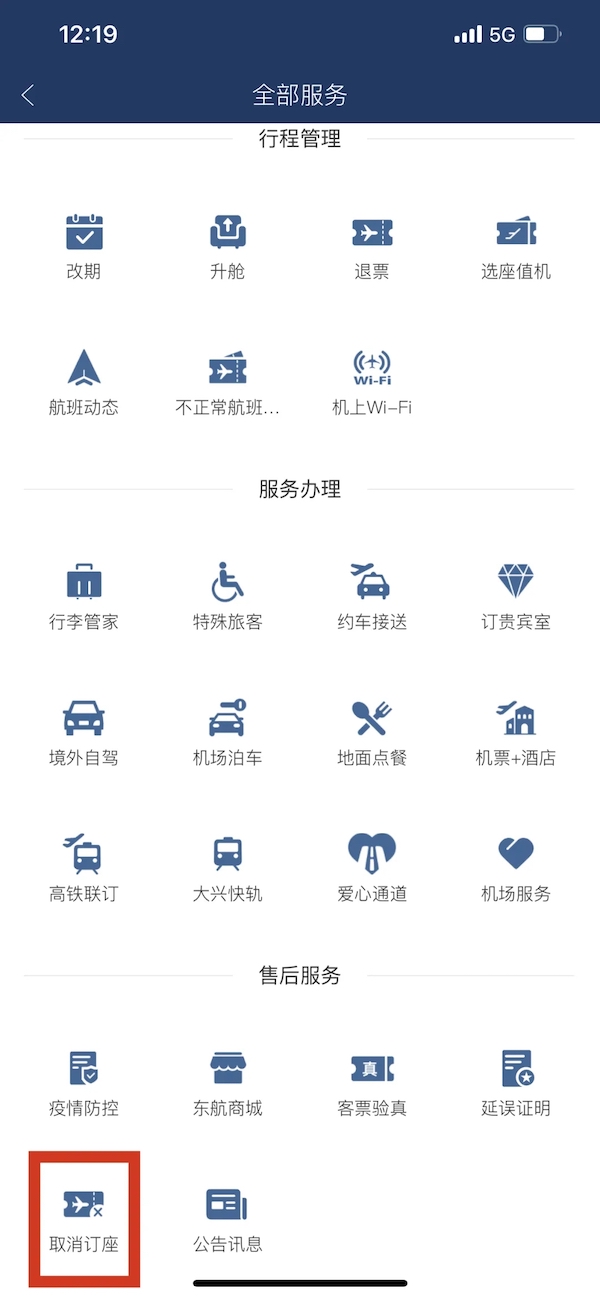The height and width of the screenshot is (1298, 600).
Task: Open 东航商城 store
Action: click(x=228, y=1082)
